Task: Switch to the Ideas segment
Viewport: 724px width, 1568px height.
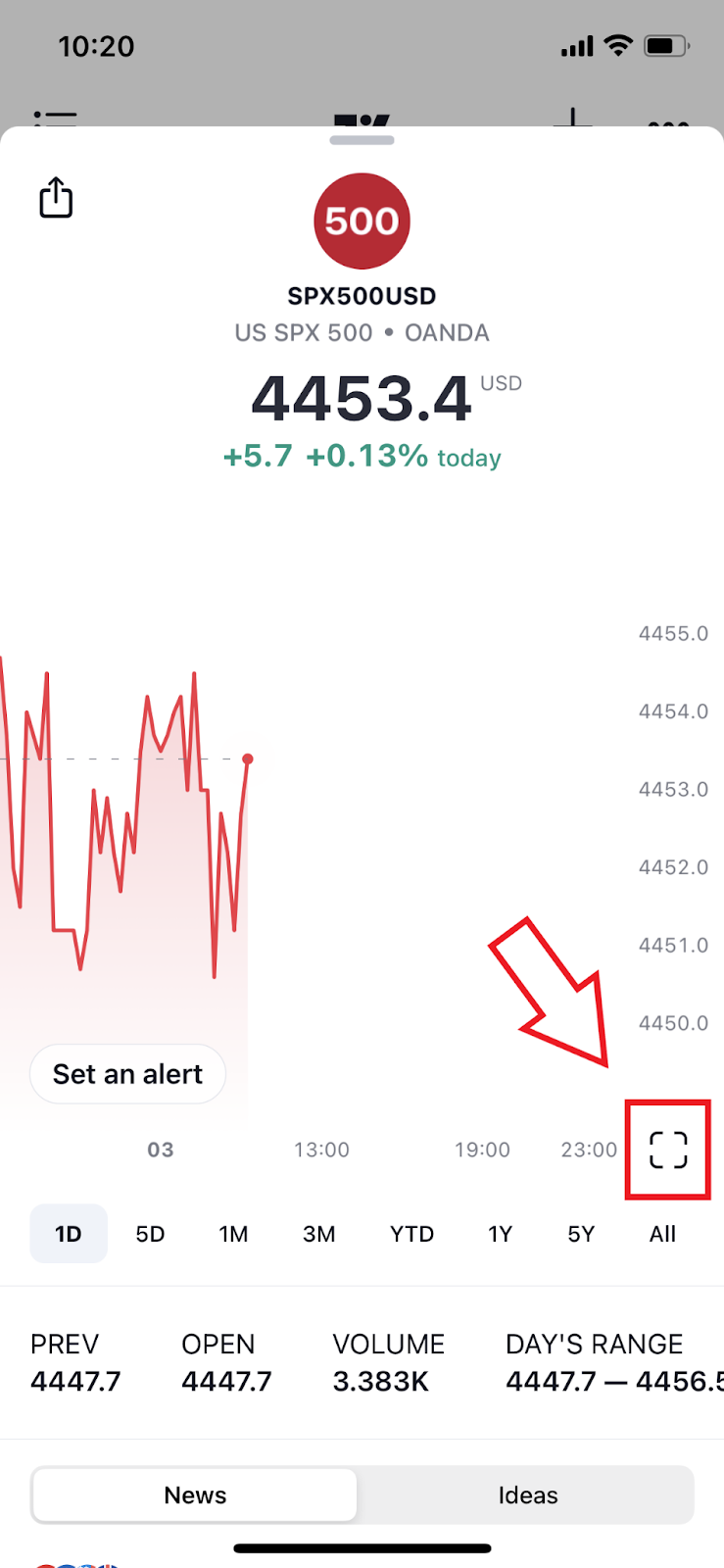Action: [527, 1495]
